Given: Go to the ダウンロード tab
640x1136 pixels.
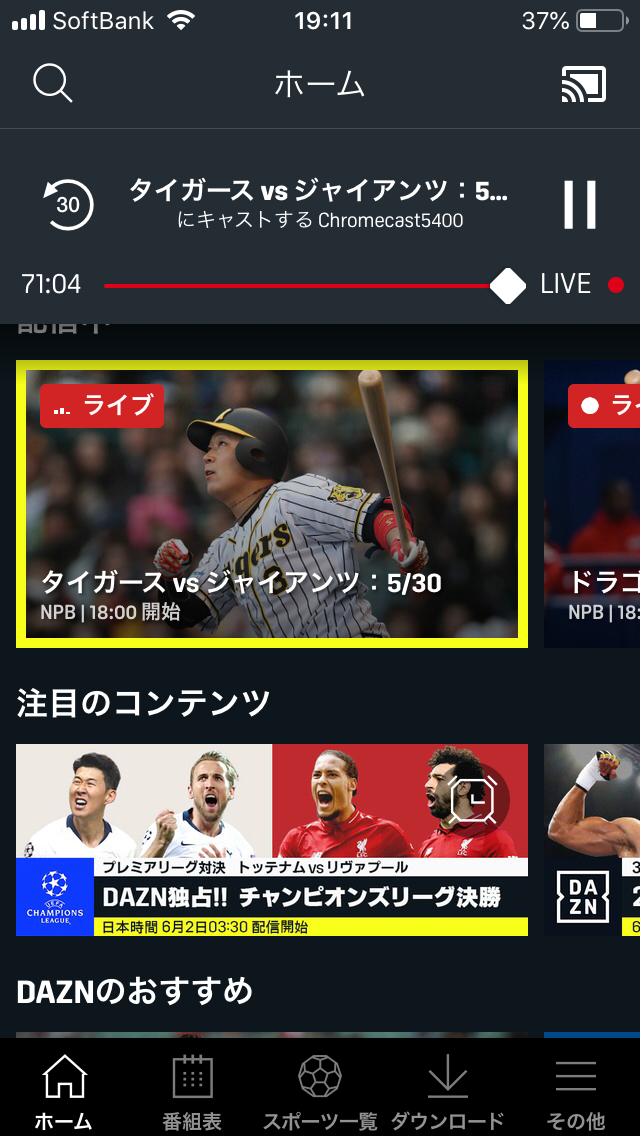Looking at the screenshot, I should (x=447, y=1092).
